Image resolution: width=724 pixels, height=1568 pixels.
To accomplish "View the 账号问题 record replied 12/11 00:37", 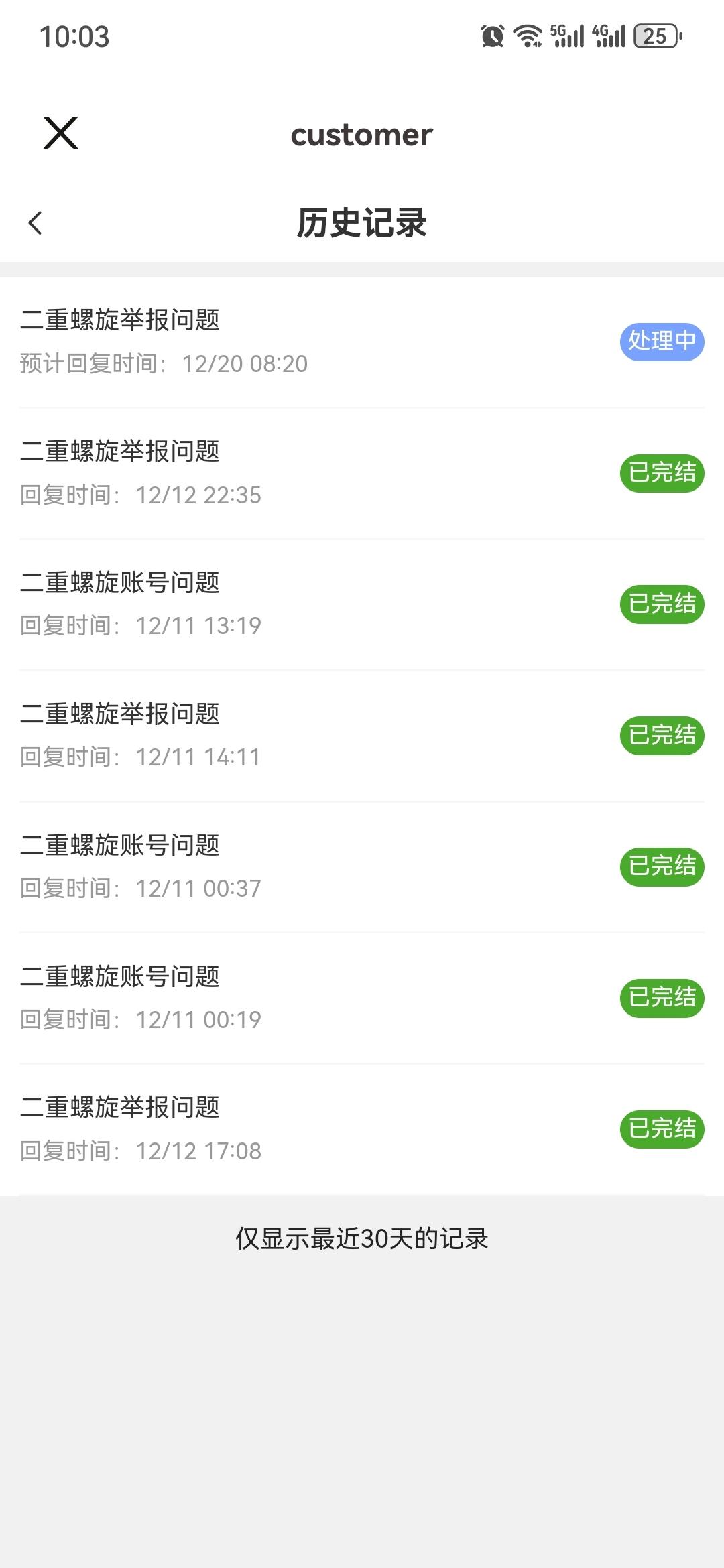I will [362, 866].
